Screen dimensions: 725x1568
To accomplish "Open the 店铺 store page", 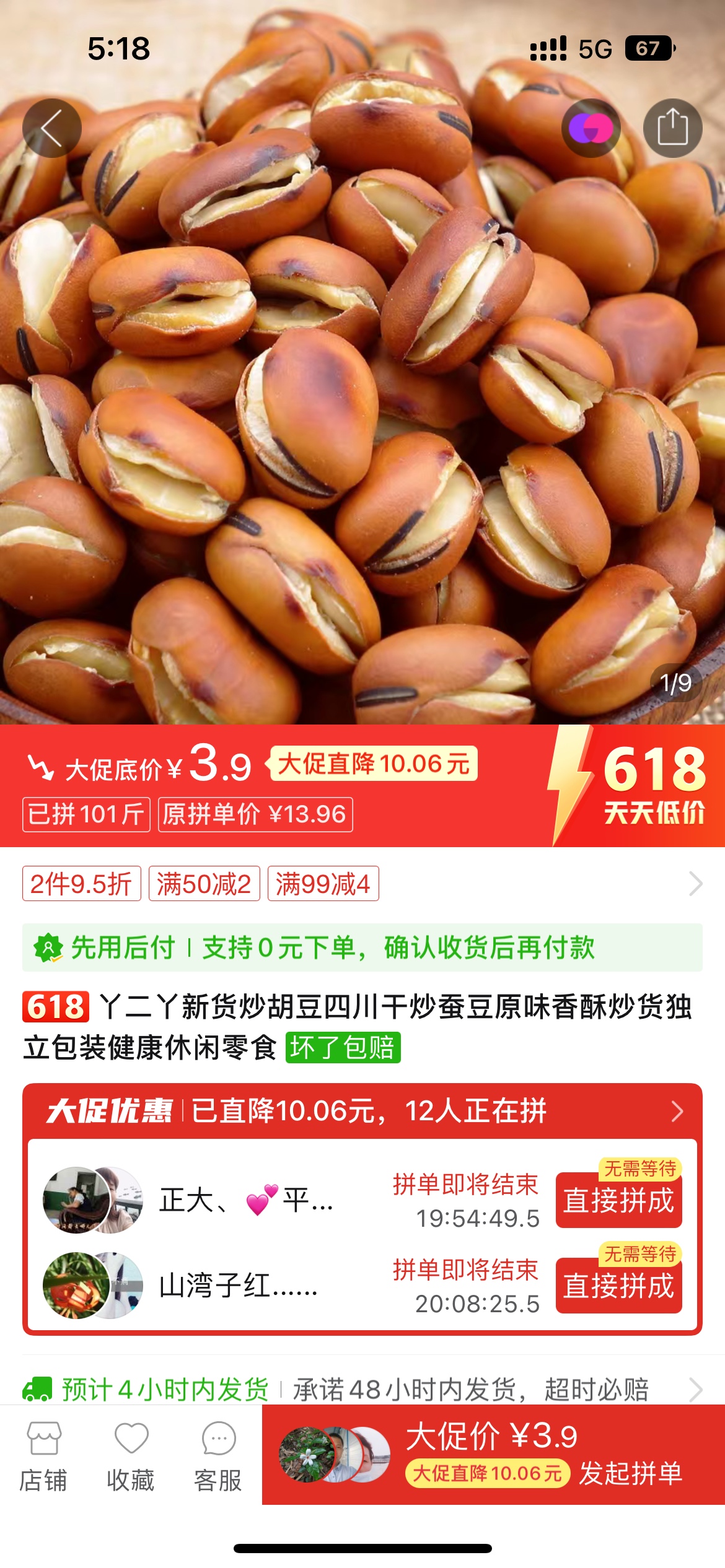I will coord(43,1457).
